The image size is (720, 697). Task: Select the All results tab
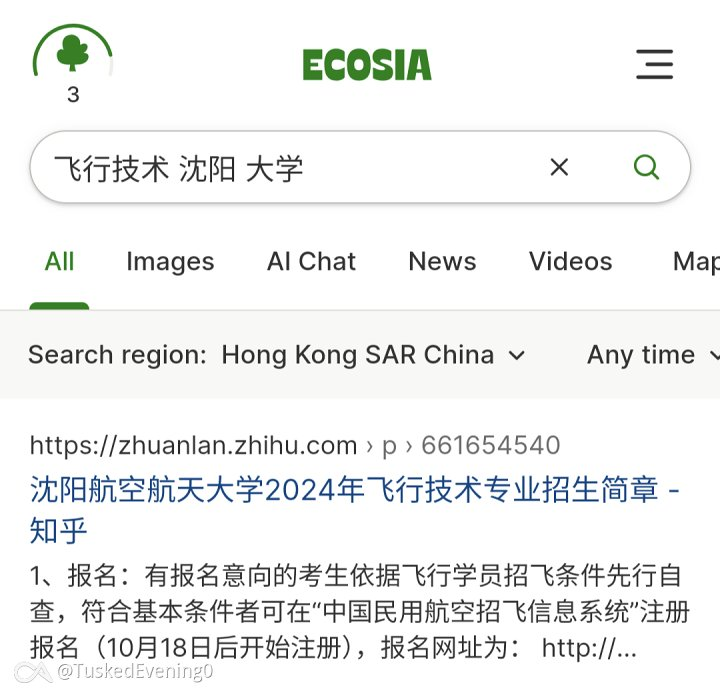click(59, 262)
